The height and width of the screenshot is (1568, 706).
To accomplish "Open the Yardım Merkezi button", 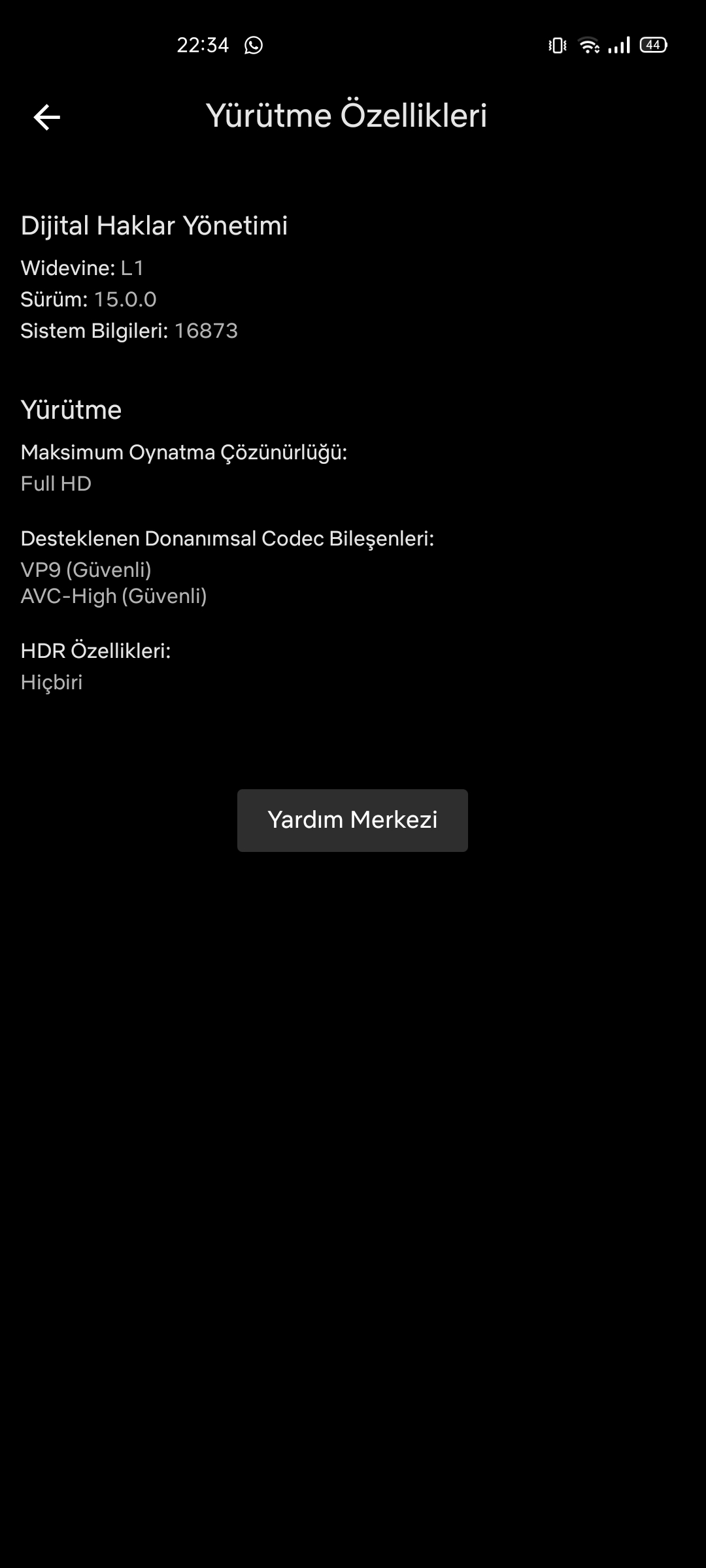I will pyautogui.click(x=352, y=820).
